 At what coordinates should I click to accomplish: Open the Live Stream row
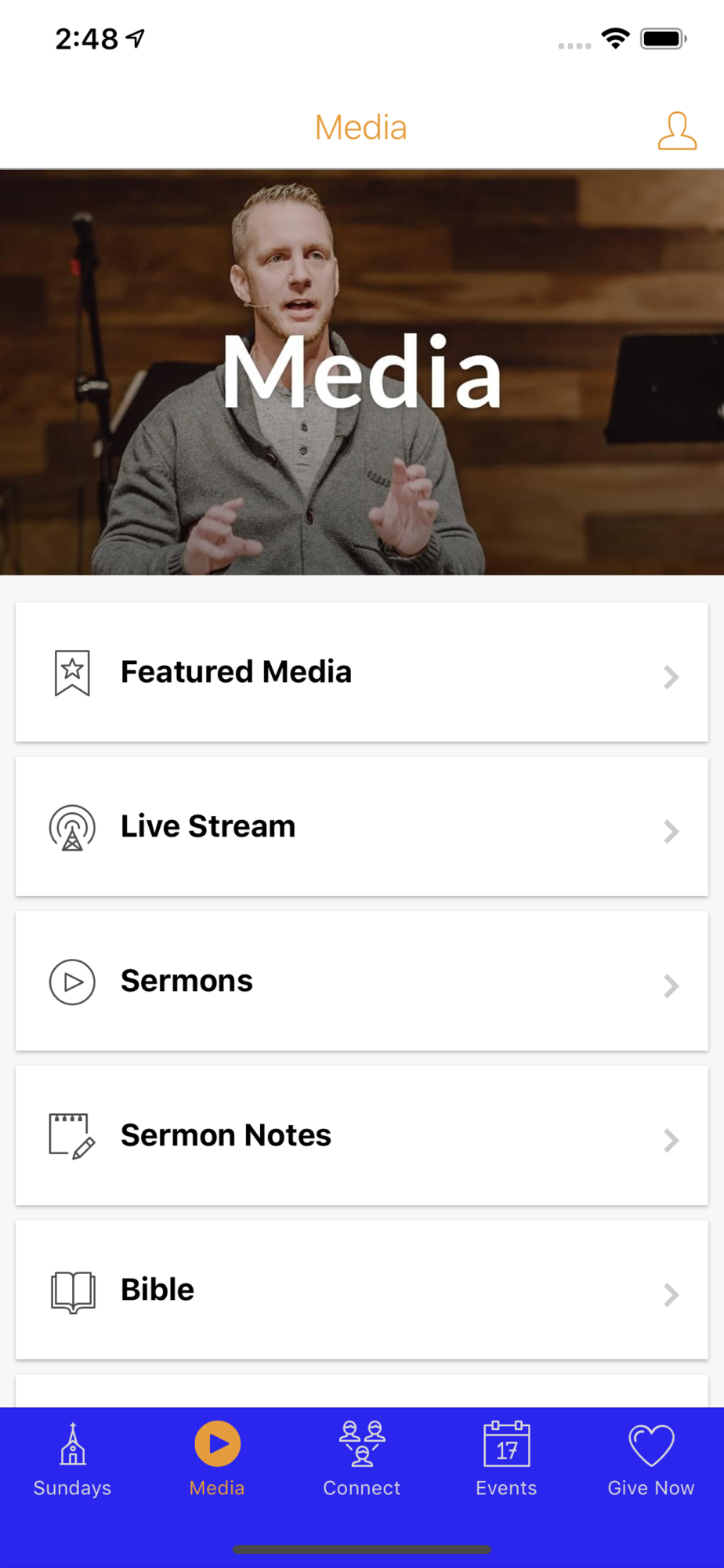point(362,826)
